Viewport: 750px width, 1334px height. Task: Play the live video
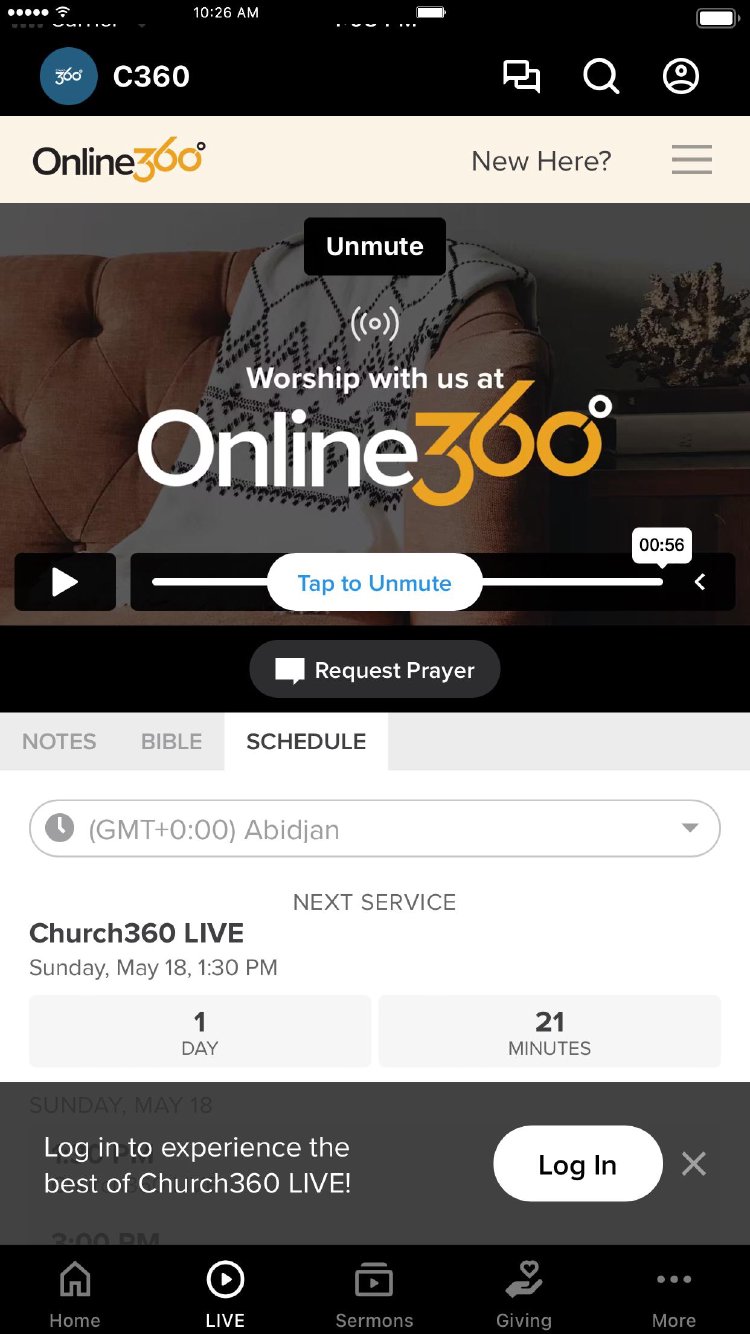click(x=65, y=582)
